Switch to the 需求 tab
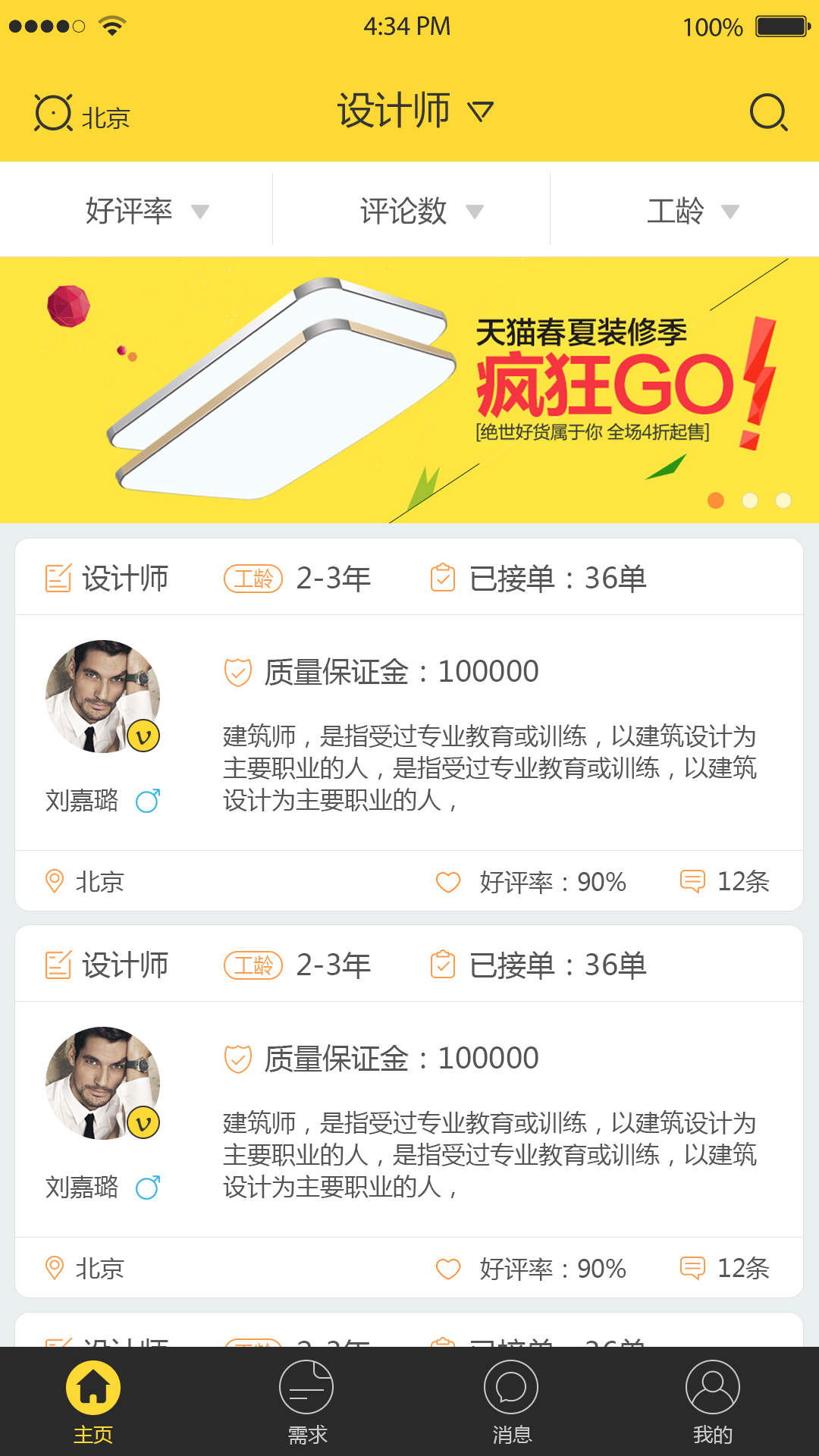The image size is (819, 1456). [306, 1403]
